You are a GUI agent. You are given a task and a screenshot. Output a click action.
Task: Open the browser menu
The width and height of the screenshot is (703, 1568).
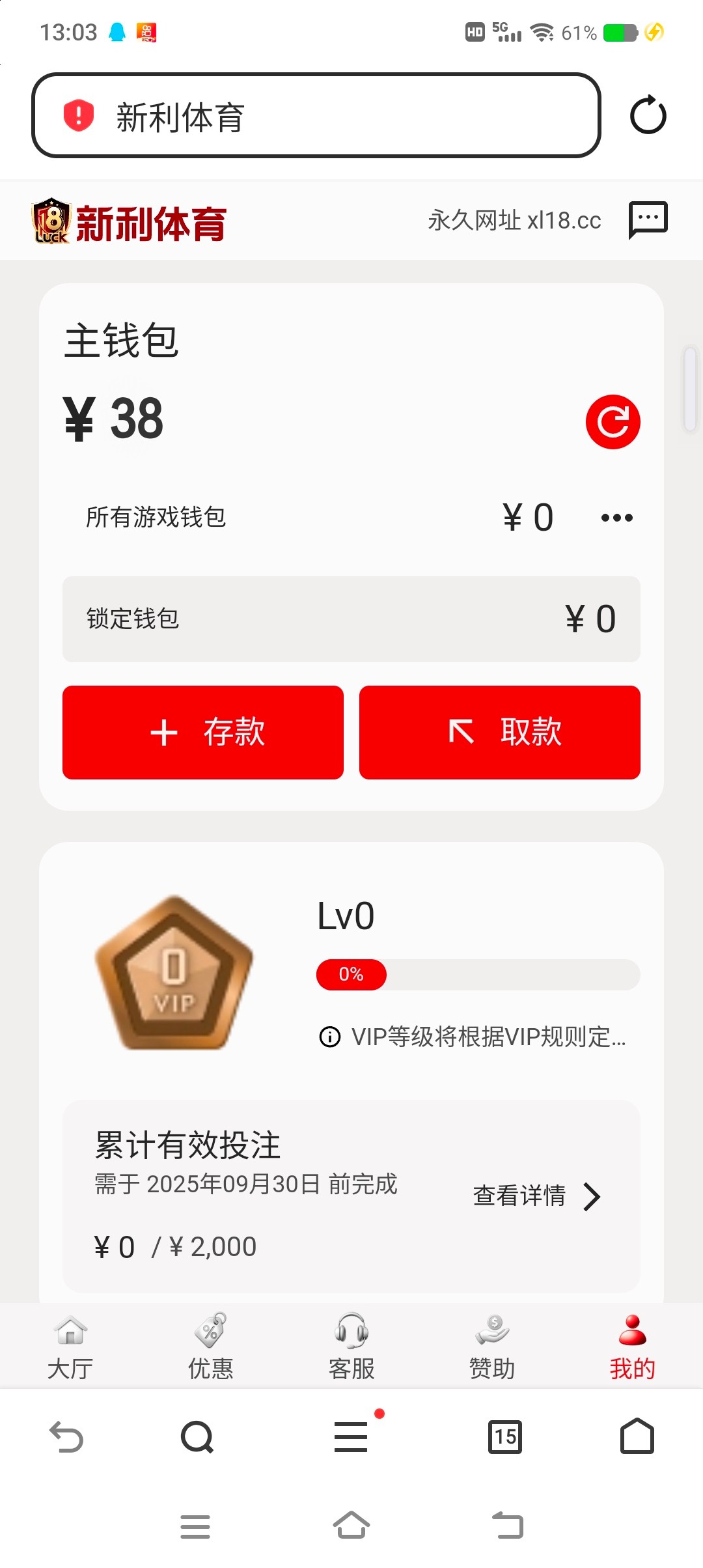pos(351,1436)
